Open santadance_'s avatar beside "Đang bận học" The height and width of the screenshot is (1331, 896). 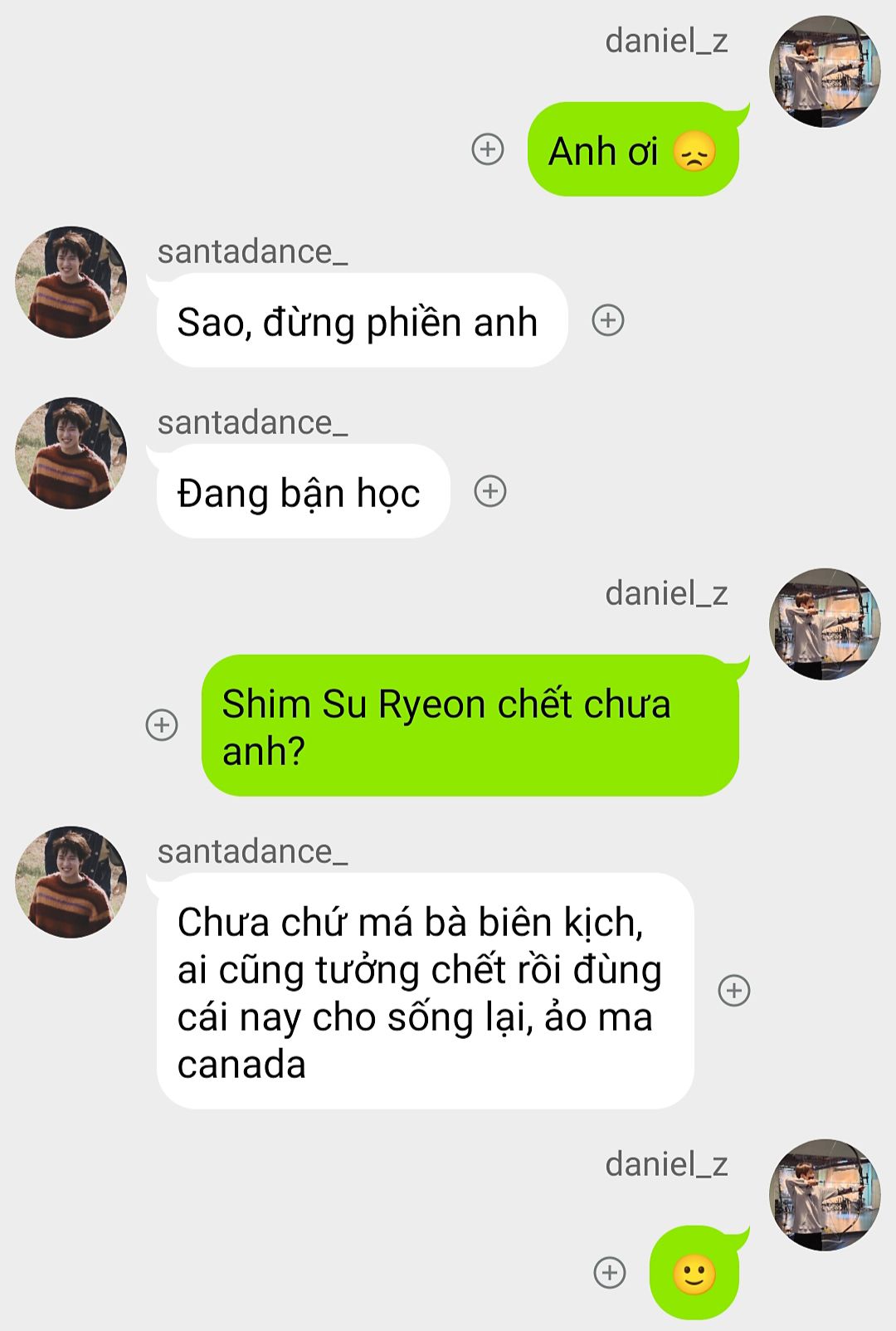71,453
